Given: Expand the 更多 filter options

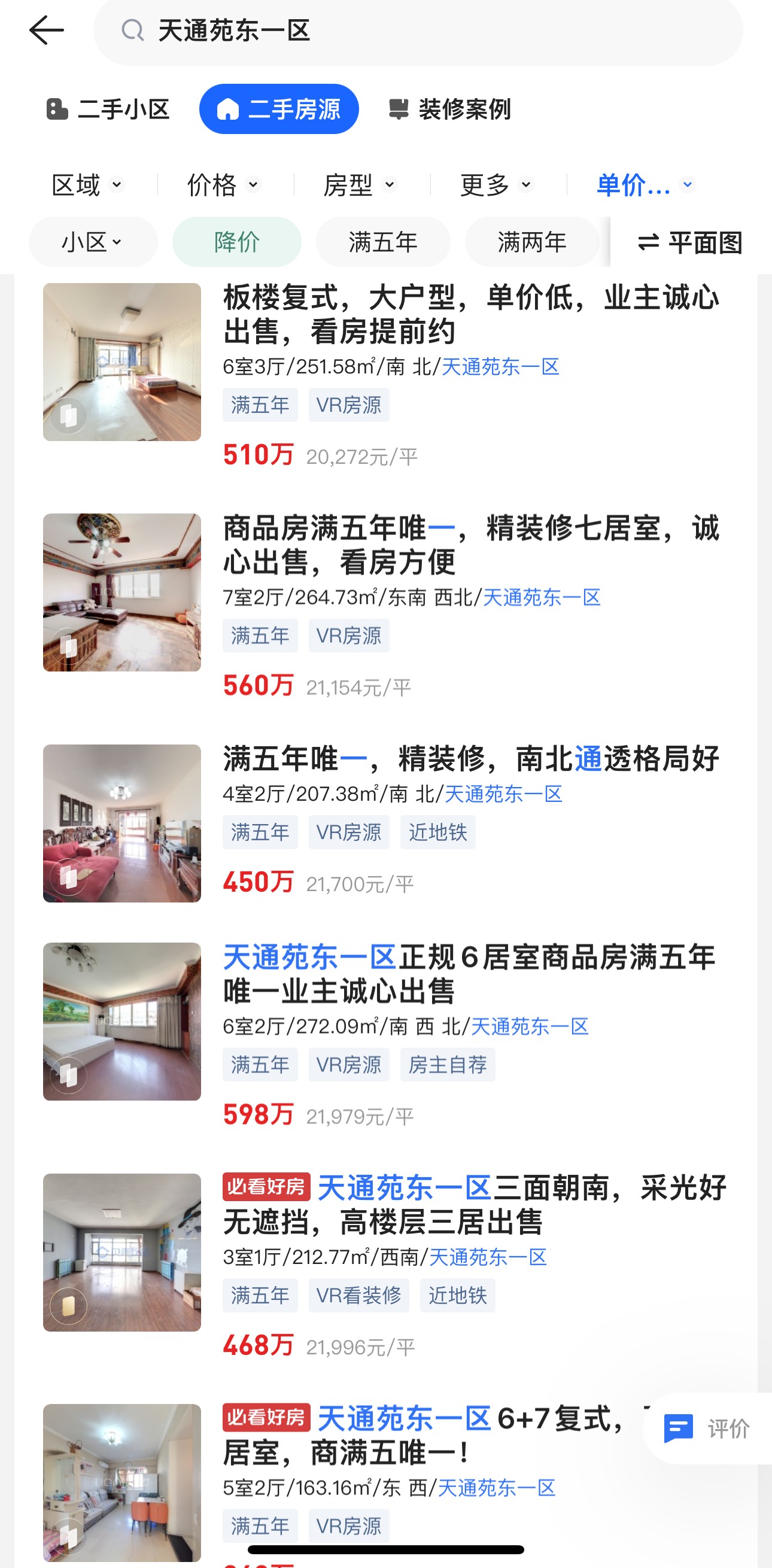Looking at the screenshot, I should [x=496, y=184].
